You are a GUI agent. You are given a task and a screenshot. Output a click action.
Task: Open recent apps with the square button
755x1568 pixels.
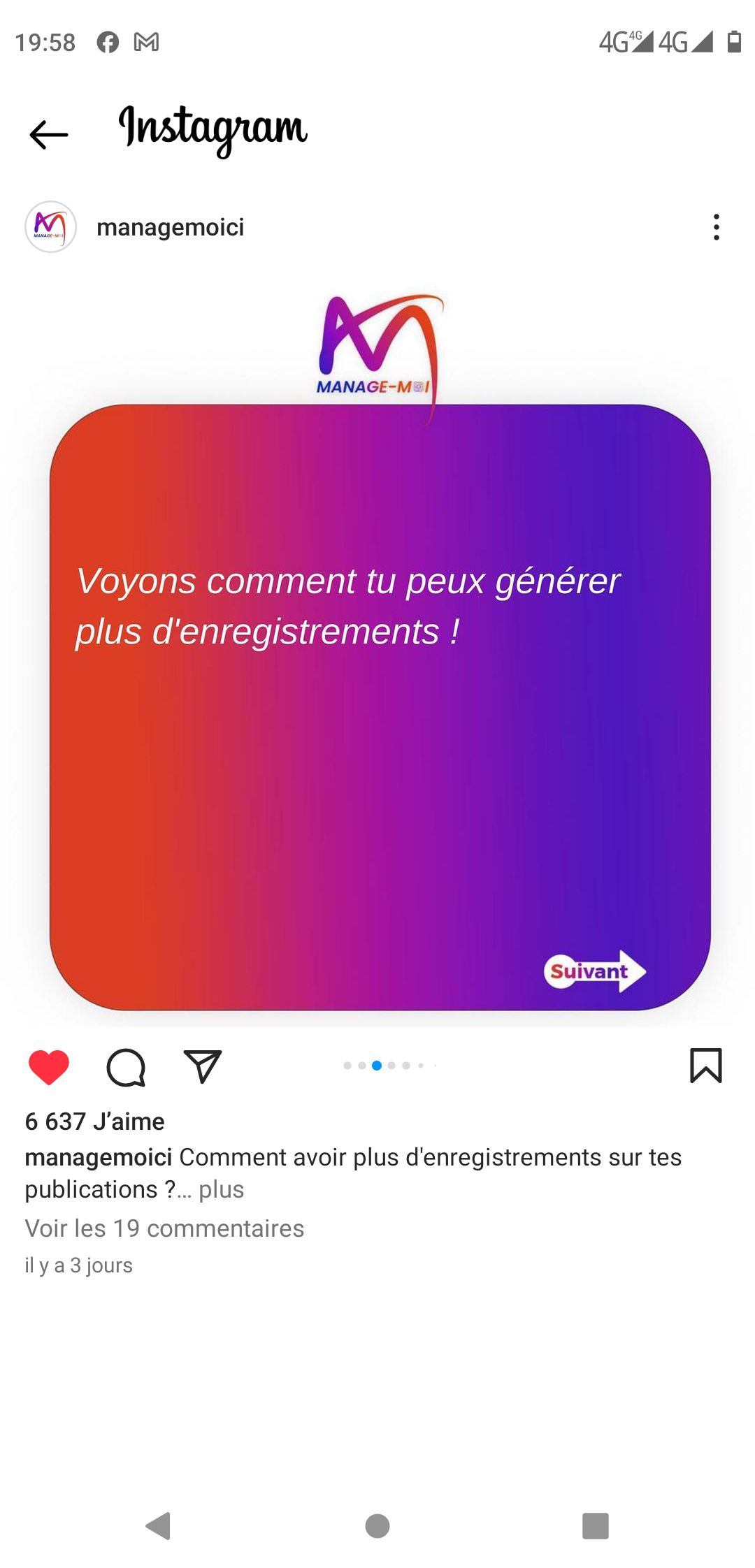[596, 1526]
